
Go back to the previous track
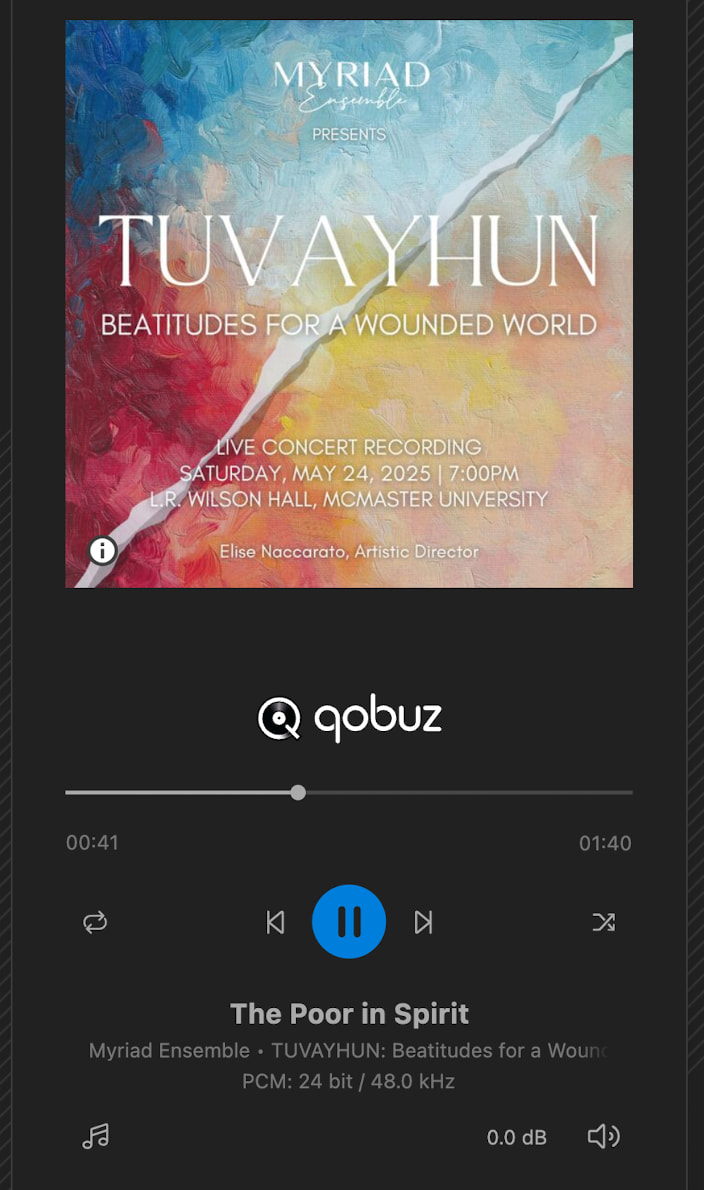(x=275, y=922)
